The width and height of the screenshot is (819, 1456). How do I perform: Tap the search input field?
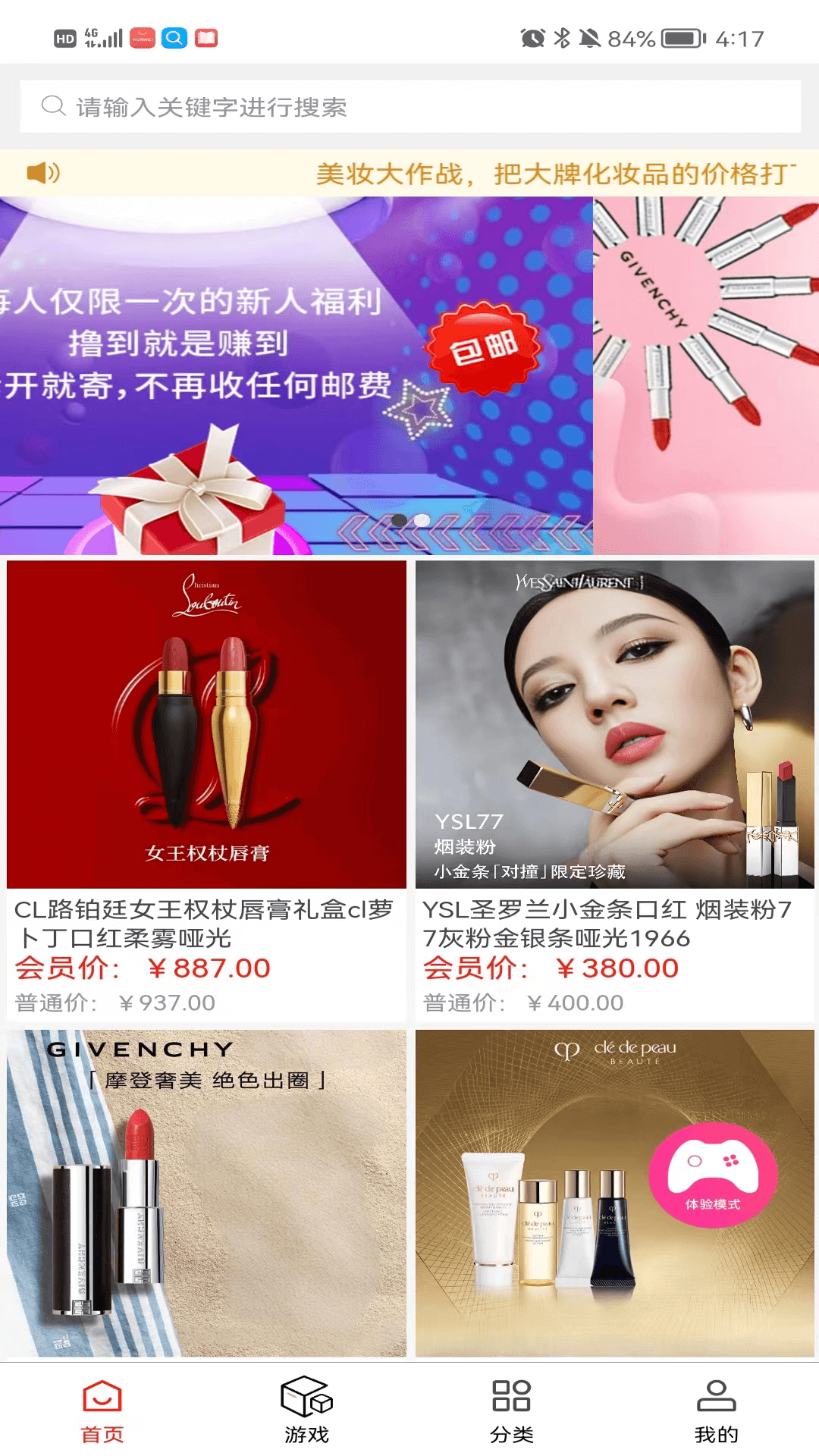coord(303,106)
